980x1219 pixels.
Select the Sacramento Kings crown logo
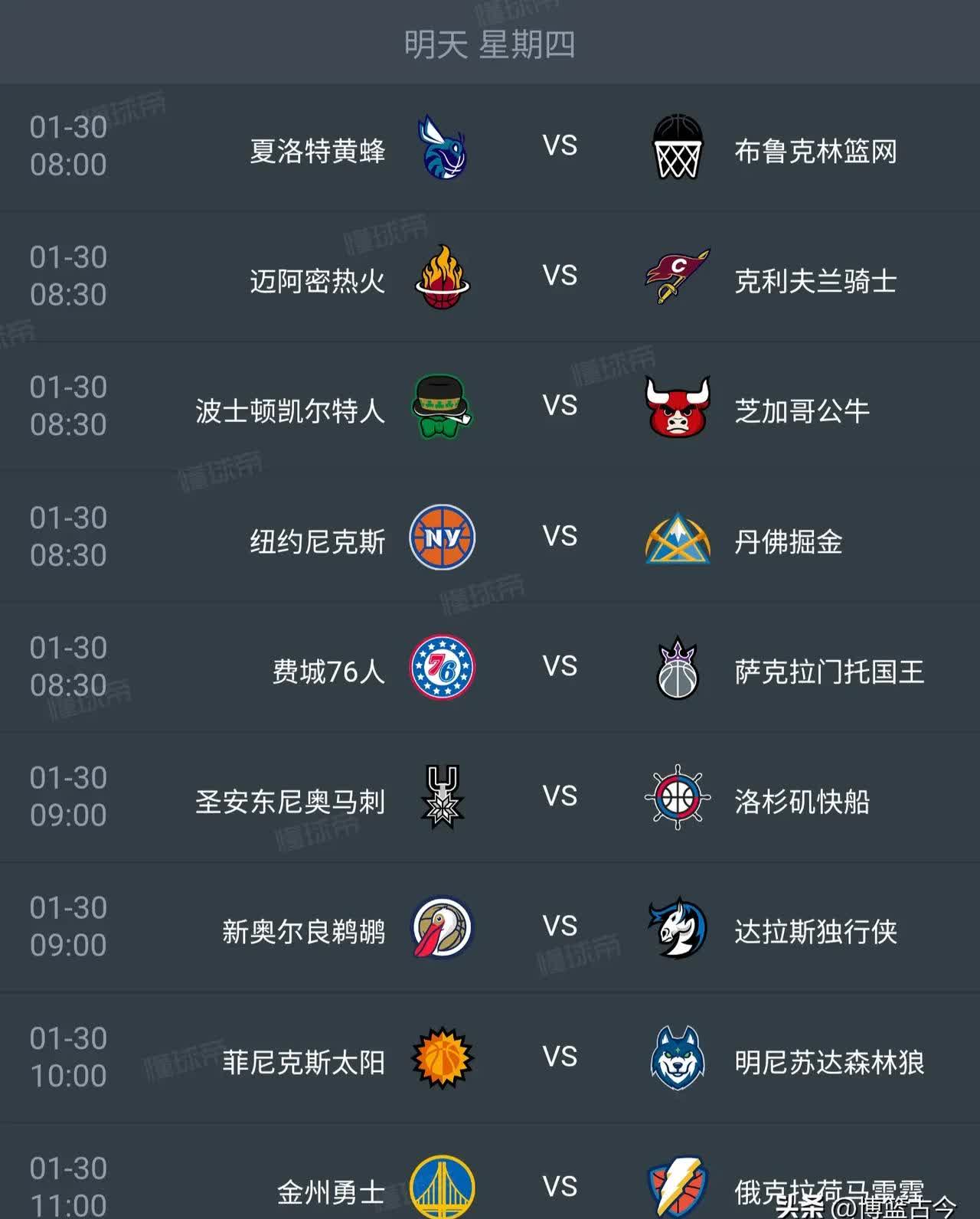tap(677, 669)
